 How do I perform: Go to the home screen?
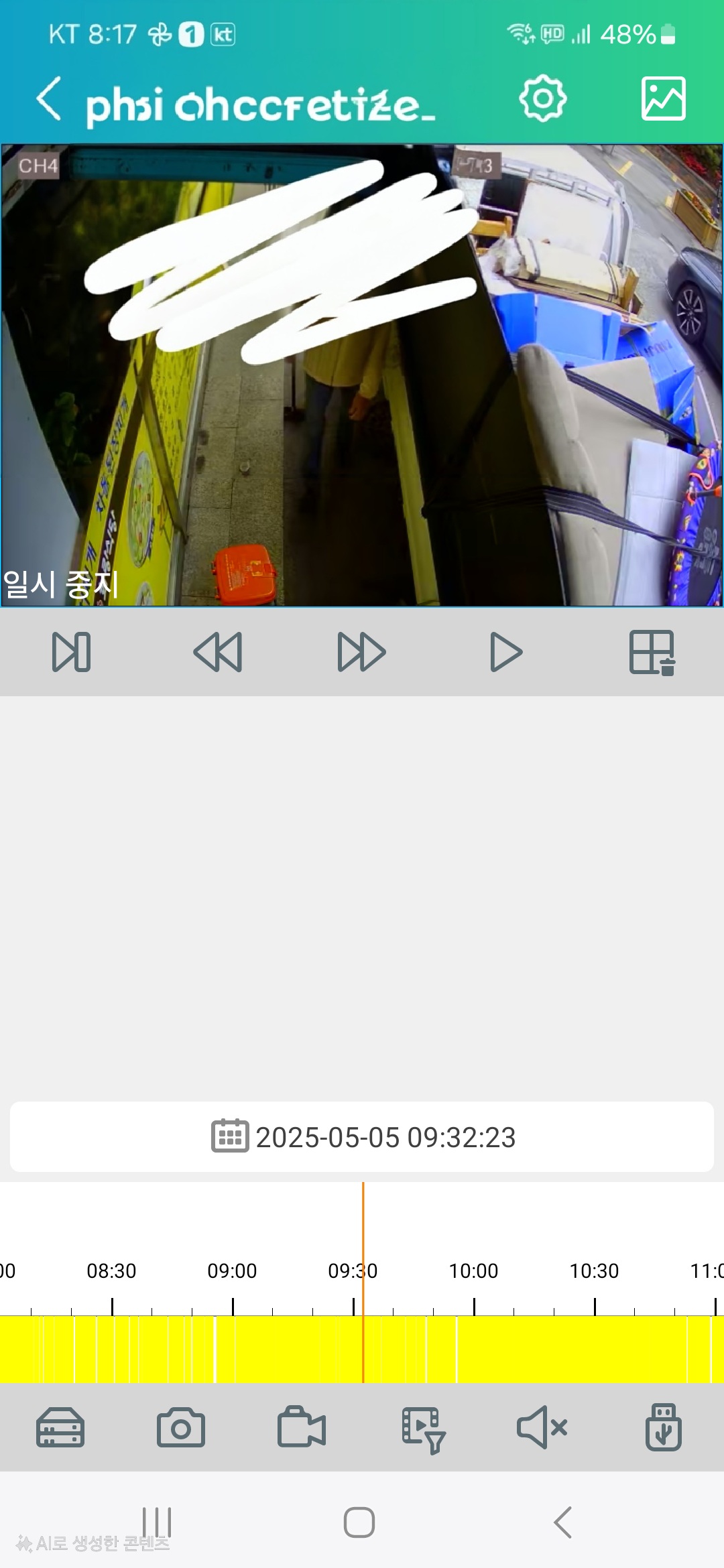click(359, 1522)
